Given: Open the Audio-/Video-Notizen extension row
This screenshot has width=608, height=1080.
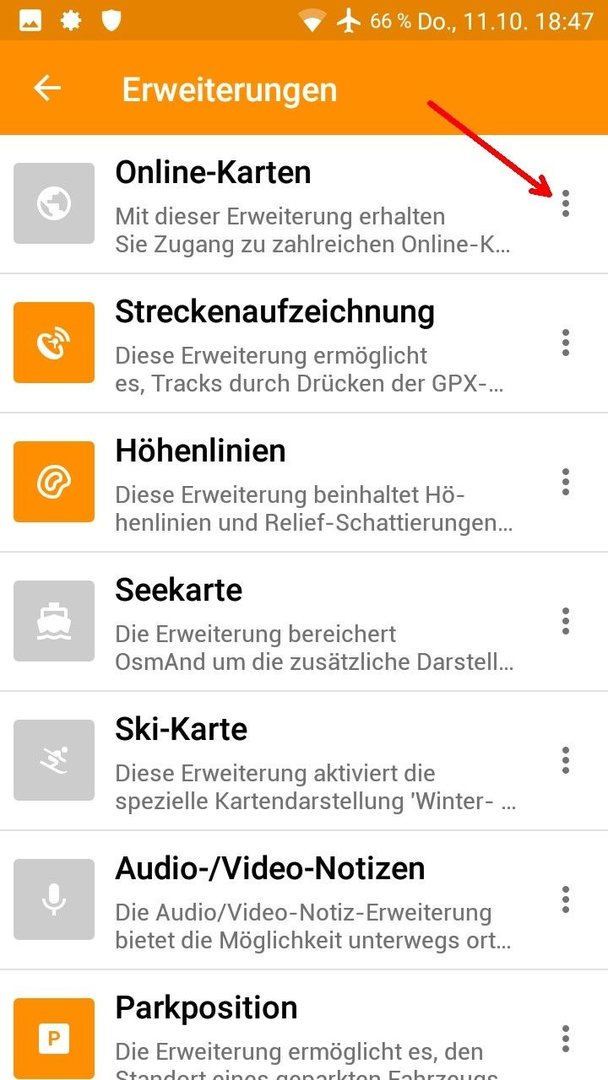Looking at the screenshot, I should (x=304, y=900).
